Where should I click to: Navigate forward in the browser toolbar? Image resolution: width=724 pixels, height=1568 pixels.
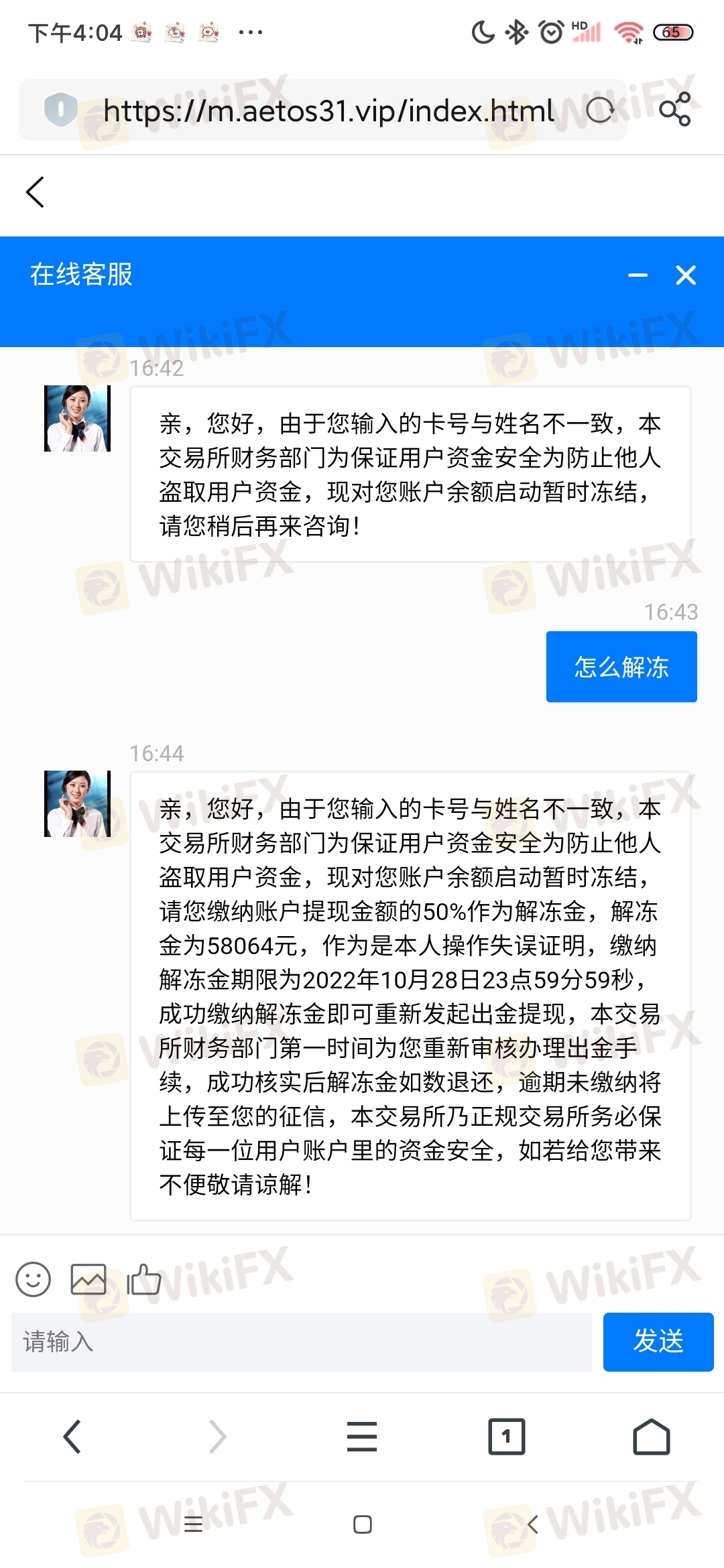point(217,1437)
